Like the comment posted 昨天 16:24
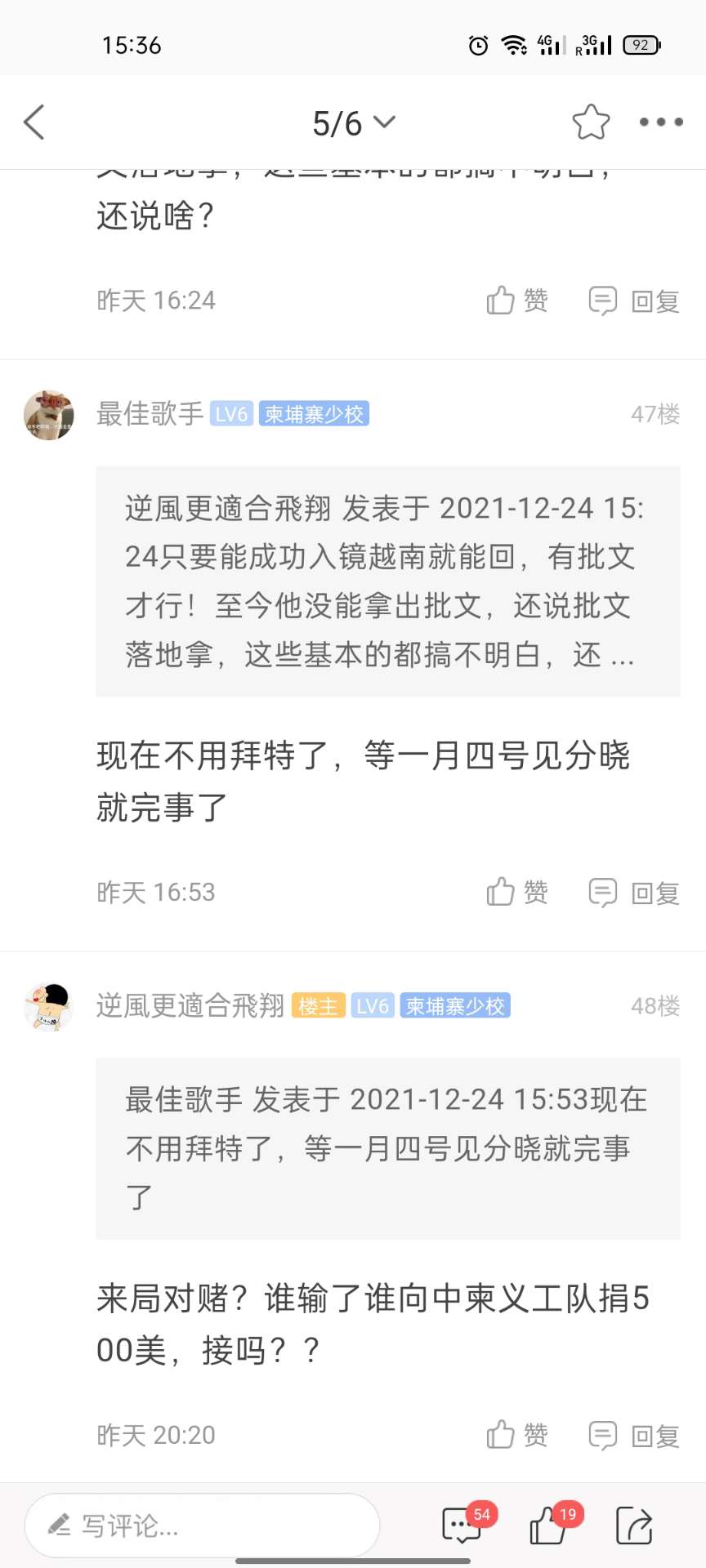This screenshot has width=706, height=1568. [517, 301]
